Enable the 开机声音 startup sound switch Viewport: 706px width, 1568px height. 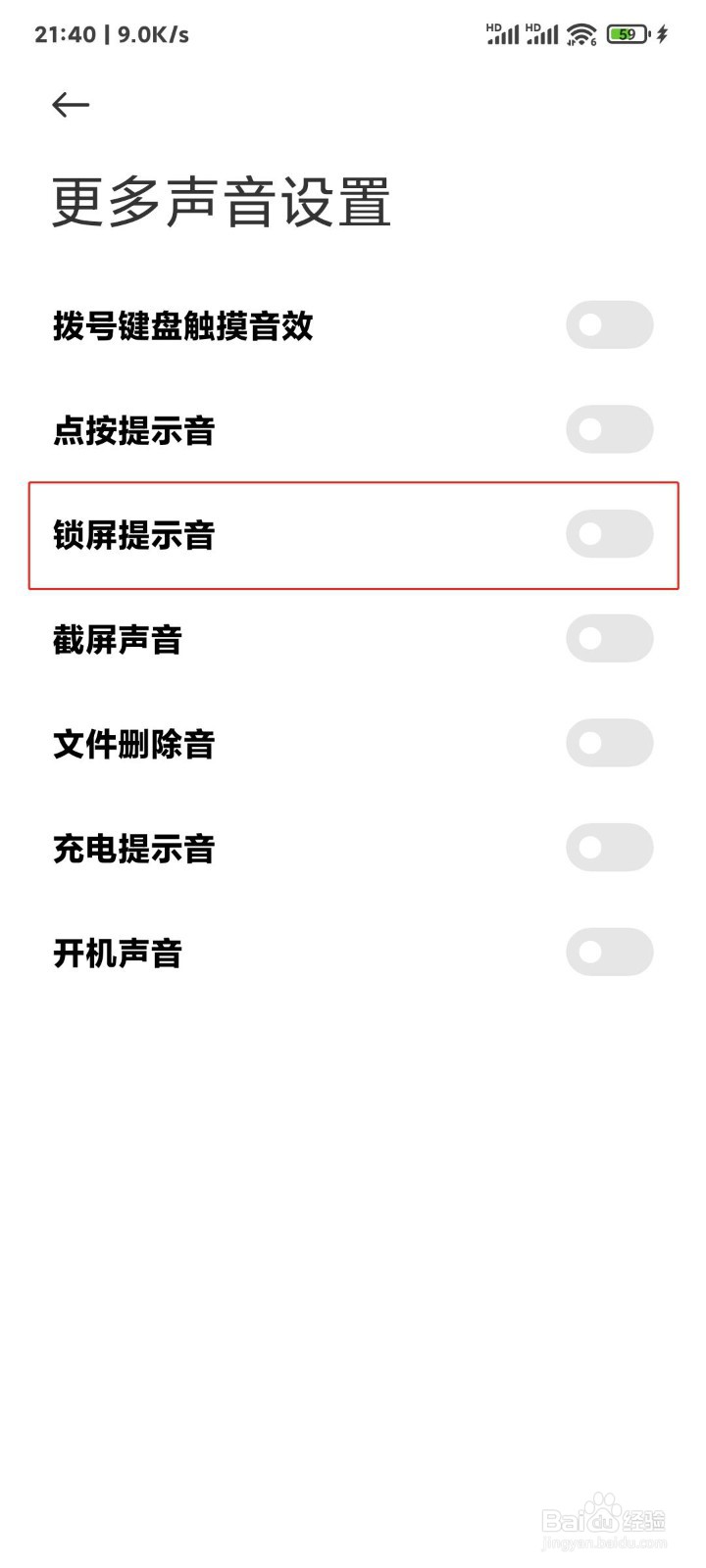pyautogui.click(x=609, y=952)
